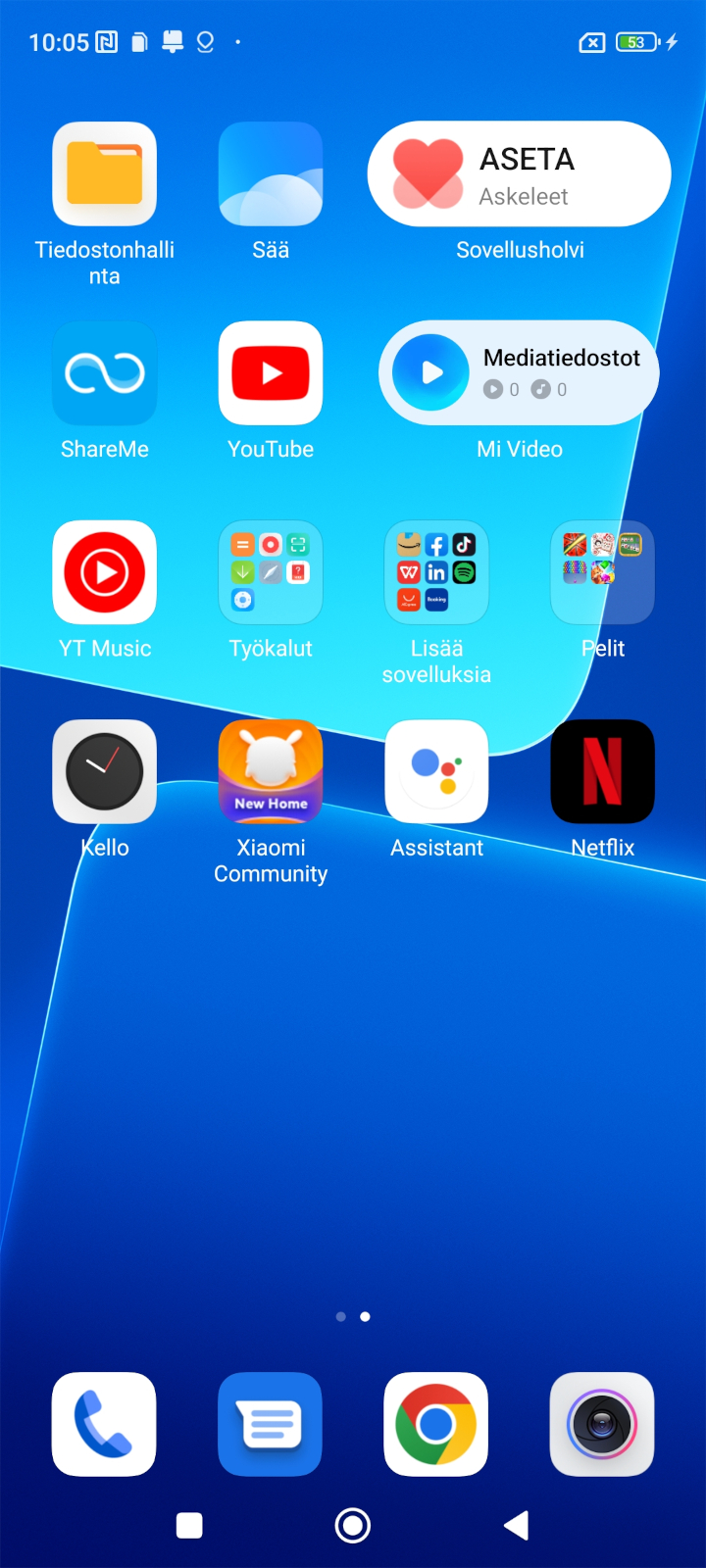Image resolution: width=706 pixels, height=1568 pixels.
Task: Open the Sää weather app
Action: (271, 173)
